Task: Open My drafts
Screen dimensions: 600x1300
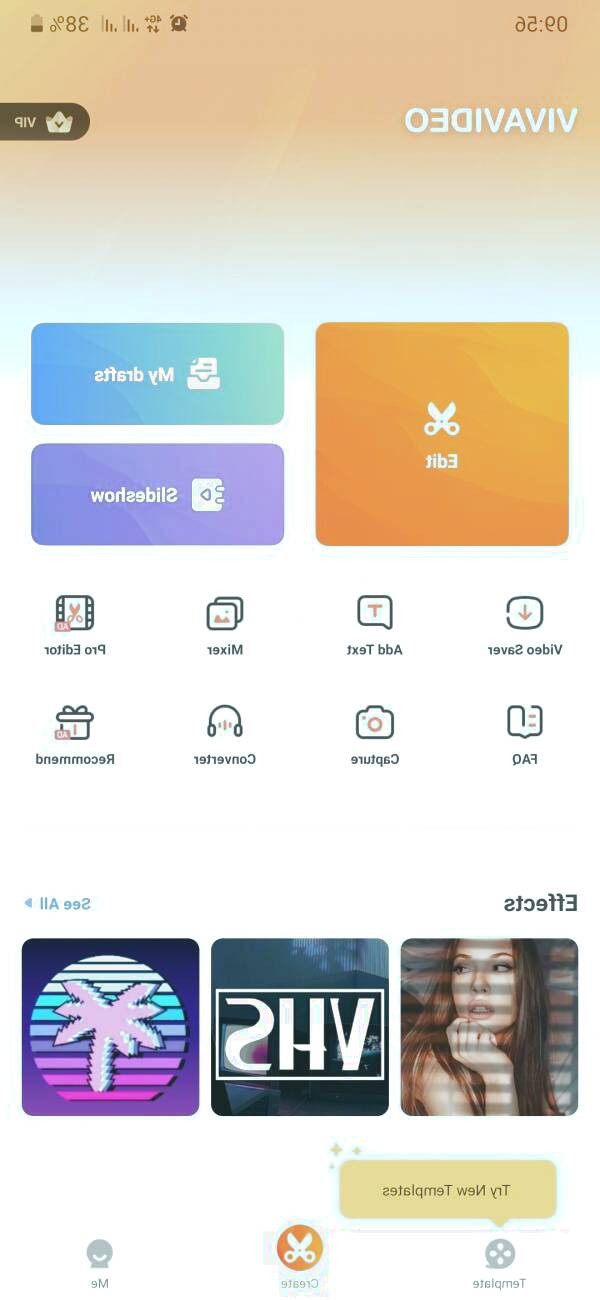Action: 158,374
